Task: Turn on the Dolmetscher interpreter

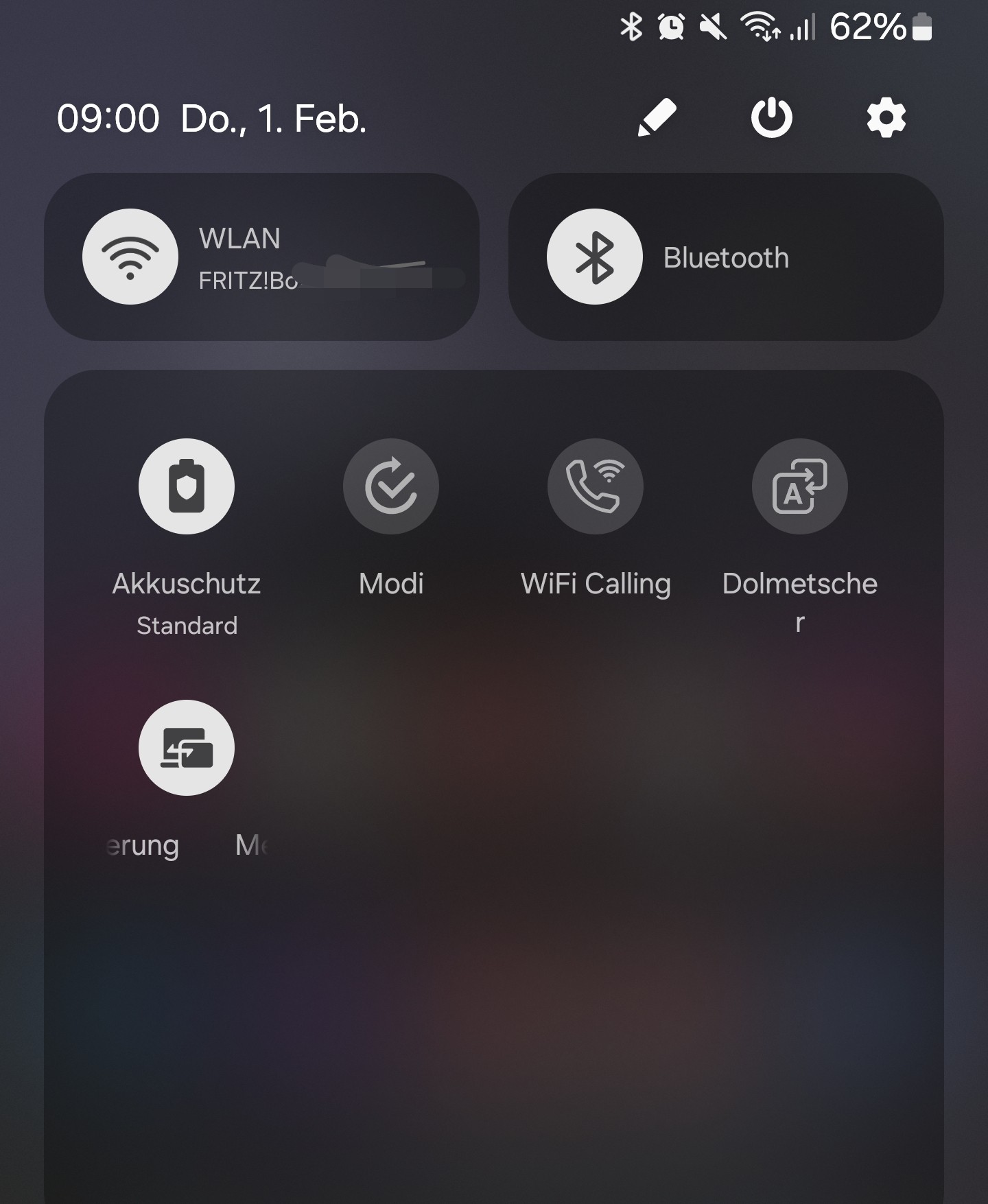Action: click(x=800, y=486)
